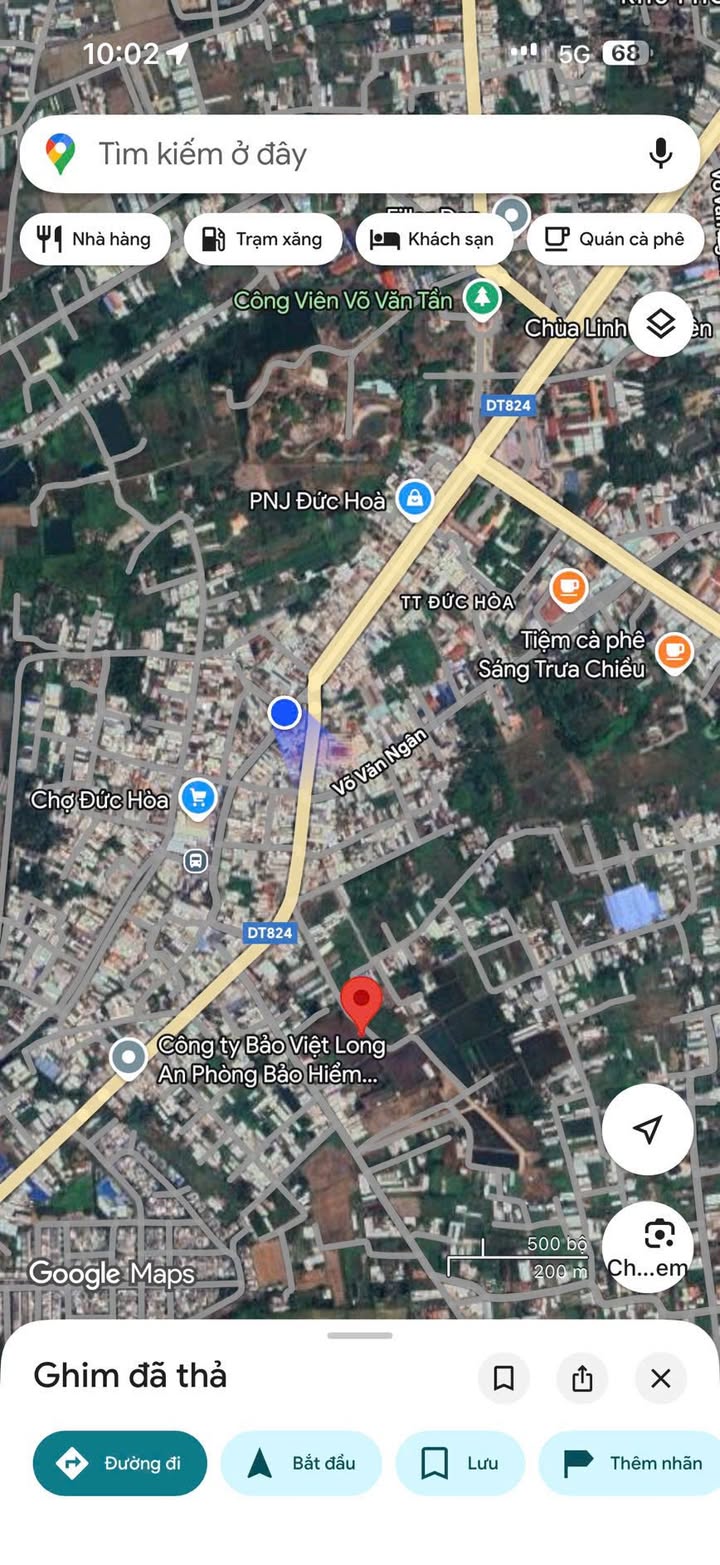Save the dropped pin with the bookmark icon
This screenshot has height=1565, width=720.
point(504,1379)
